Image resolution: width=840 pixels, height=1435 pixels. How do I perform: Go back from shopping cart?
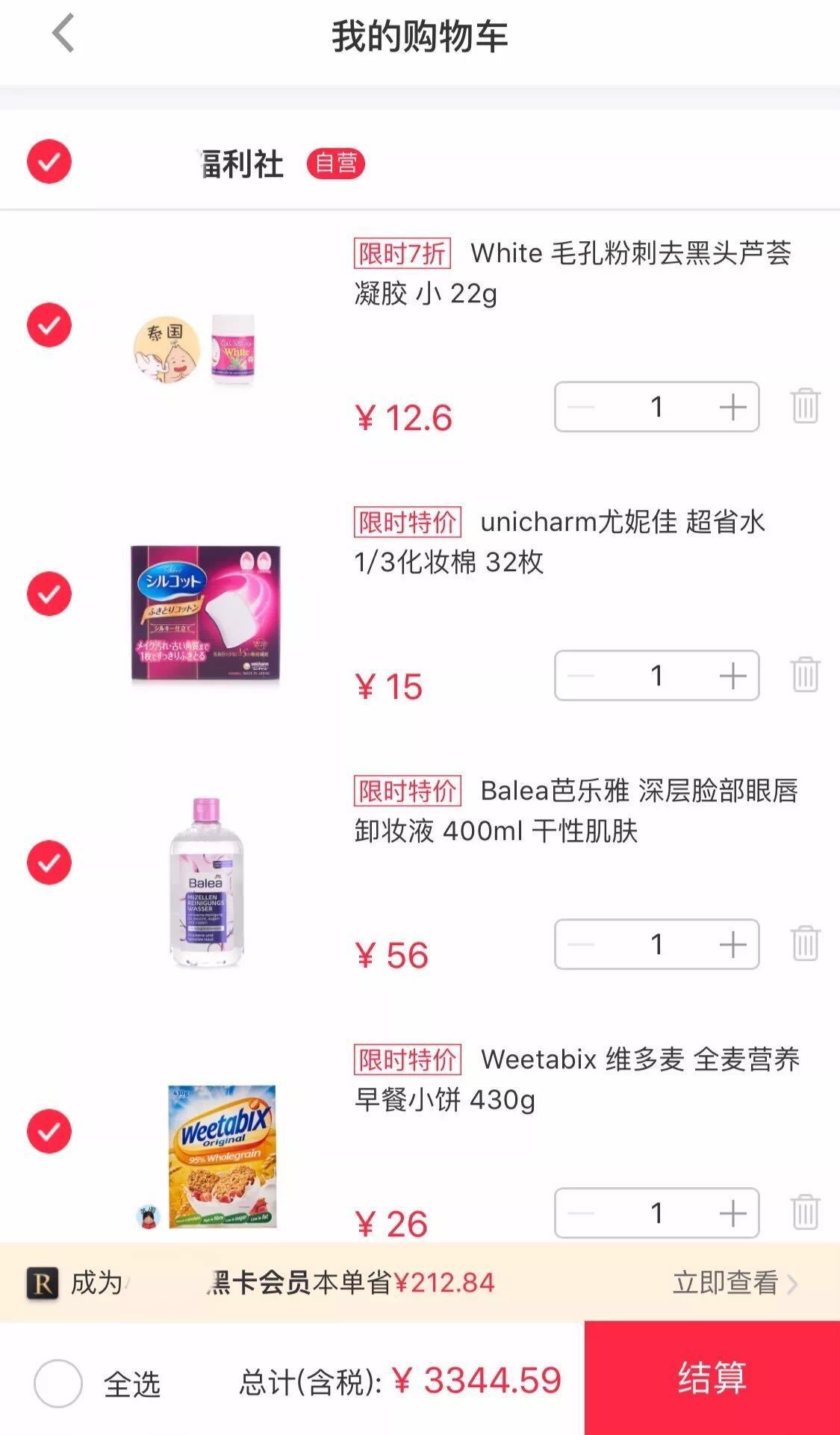point(63,34)
